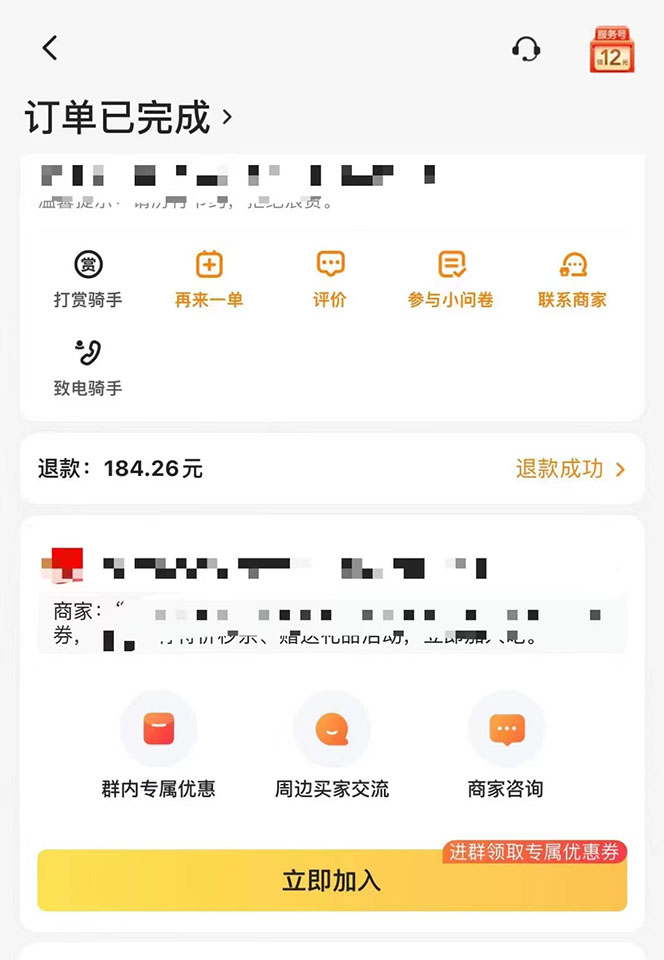Open the red envelope 12元 badge
The image size is (664, 960).
(x=611, y=49)
